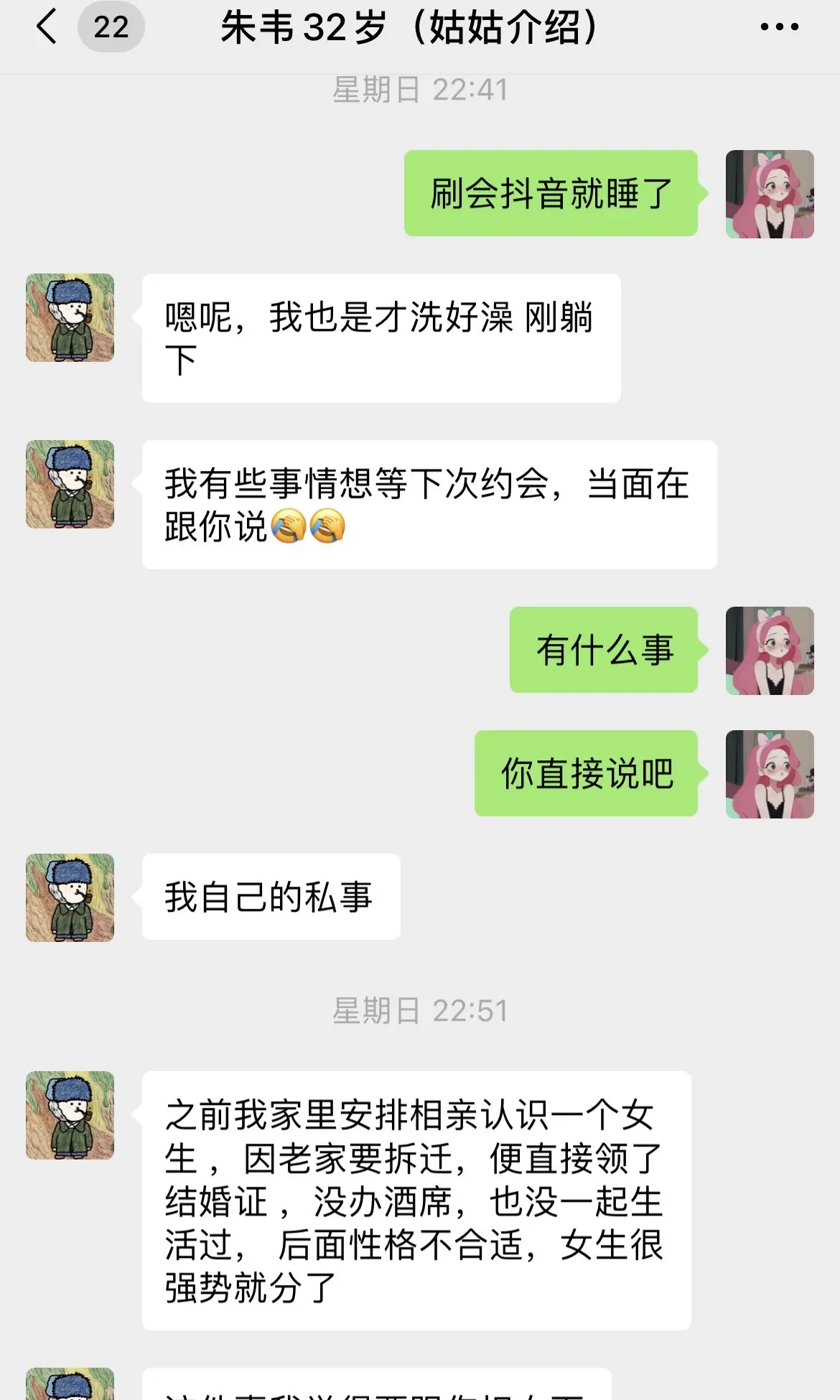
Task: Tap the top navigation bar area
Action: [x=420, y=29]
